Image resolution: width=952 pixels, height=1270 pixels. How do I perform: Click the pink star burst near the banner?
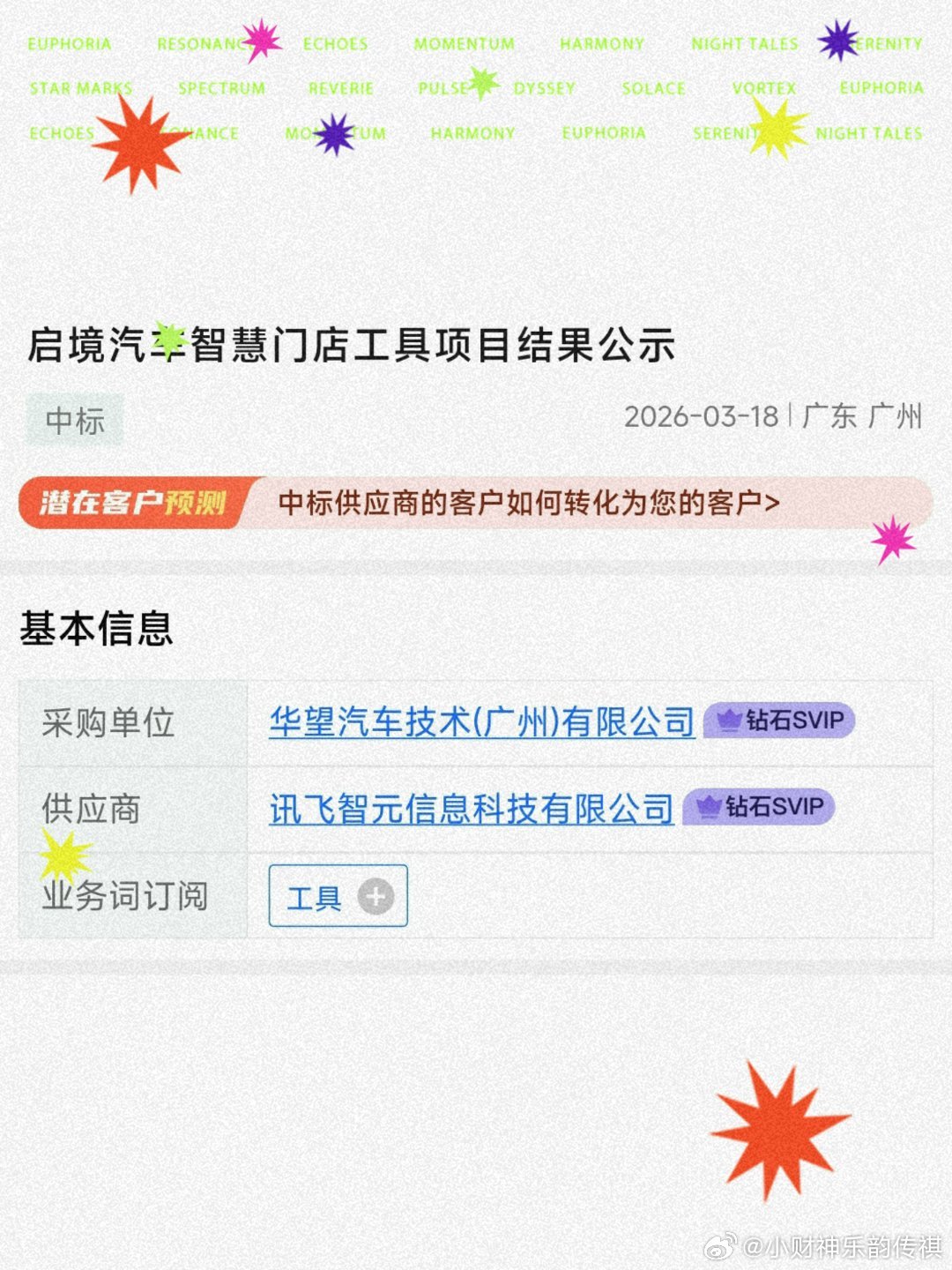pos(893,539)
